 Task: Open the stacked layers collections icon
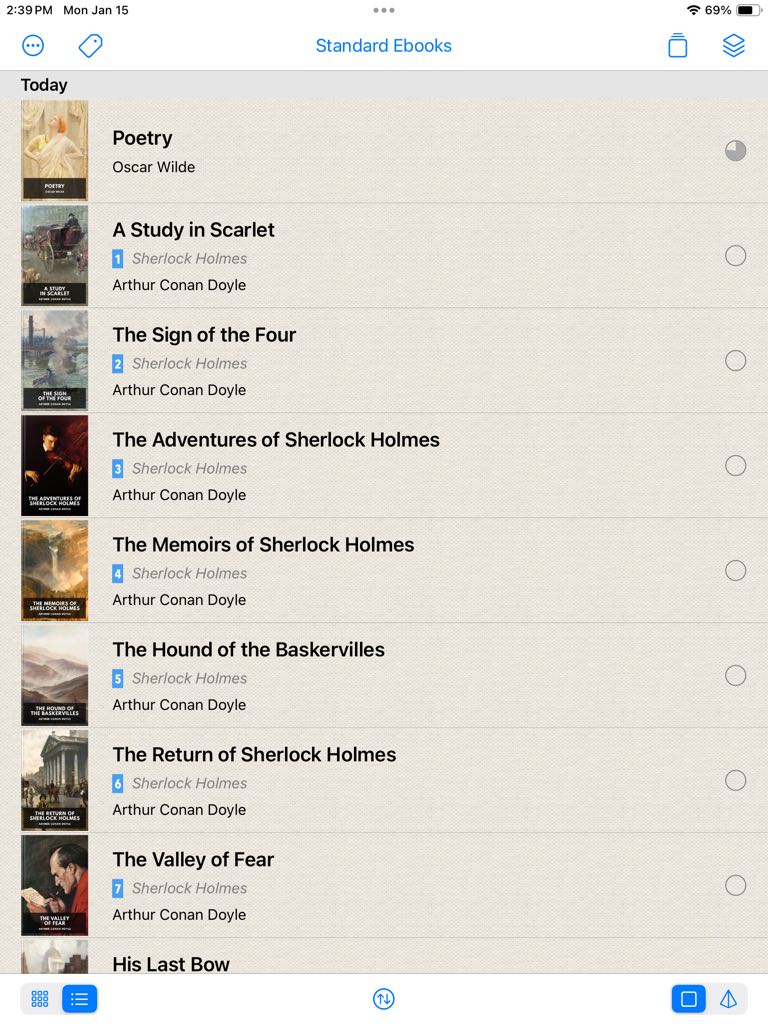coord(734,46)
